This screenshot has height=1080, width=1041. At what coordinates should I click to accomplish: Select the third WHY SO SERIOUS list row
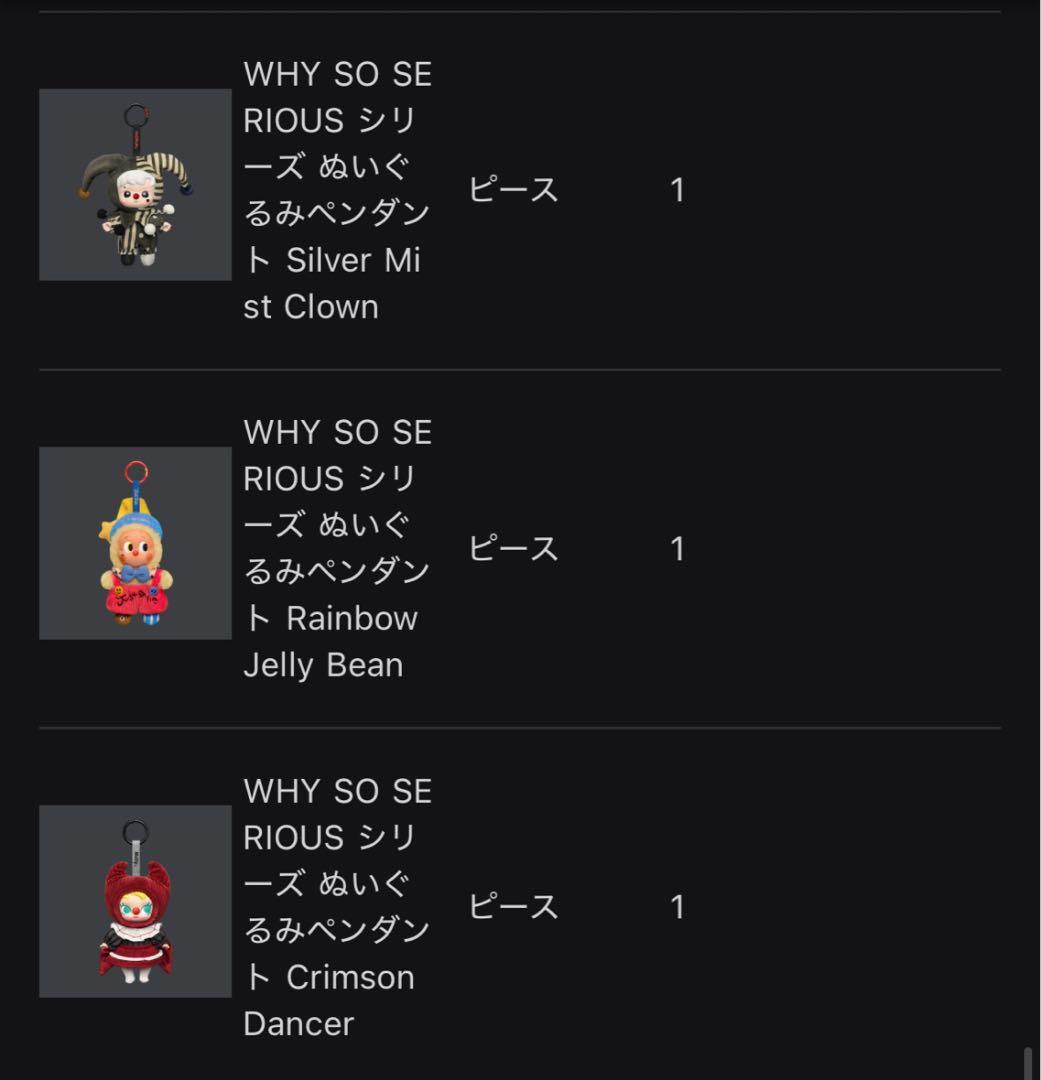tap(520, 907)
